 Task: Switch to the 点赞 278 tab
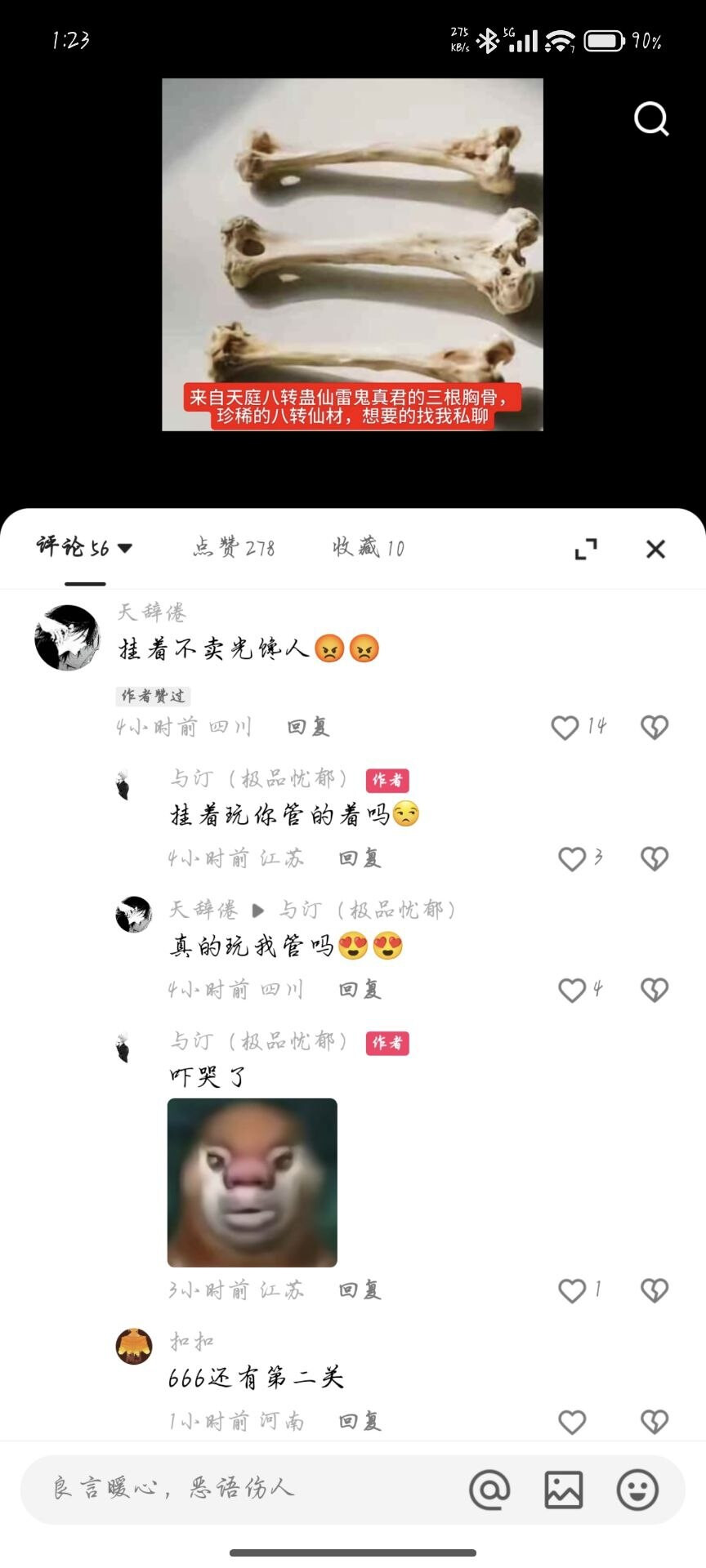click(234, 547)
